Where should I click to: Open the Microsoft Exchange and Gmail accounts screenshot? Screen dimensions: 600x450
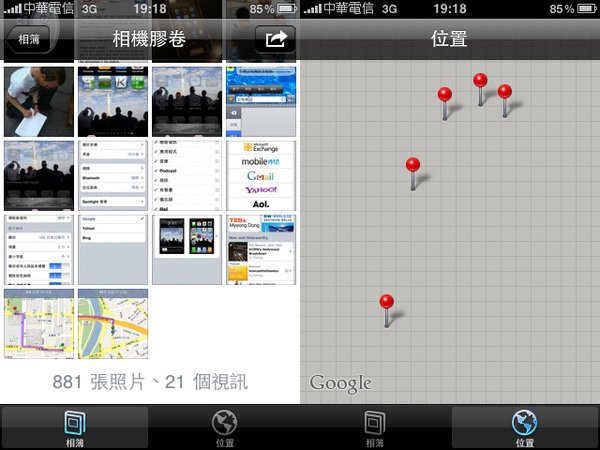(261, 175)
